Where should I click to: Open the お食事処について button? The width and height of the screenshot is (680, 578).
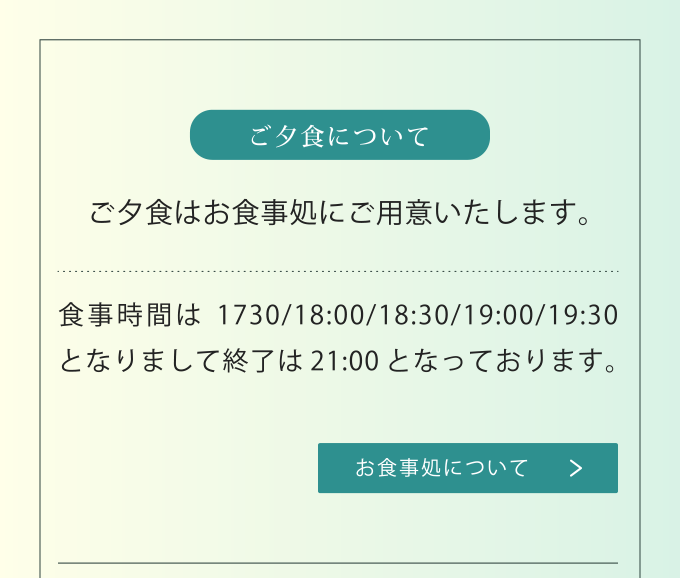click(x=468, y=468)
